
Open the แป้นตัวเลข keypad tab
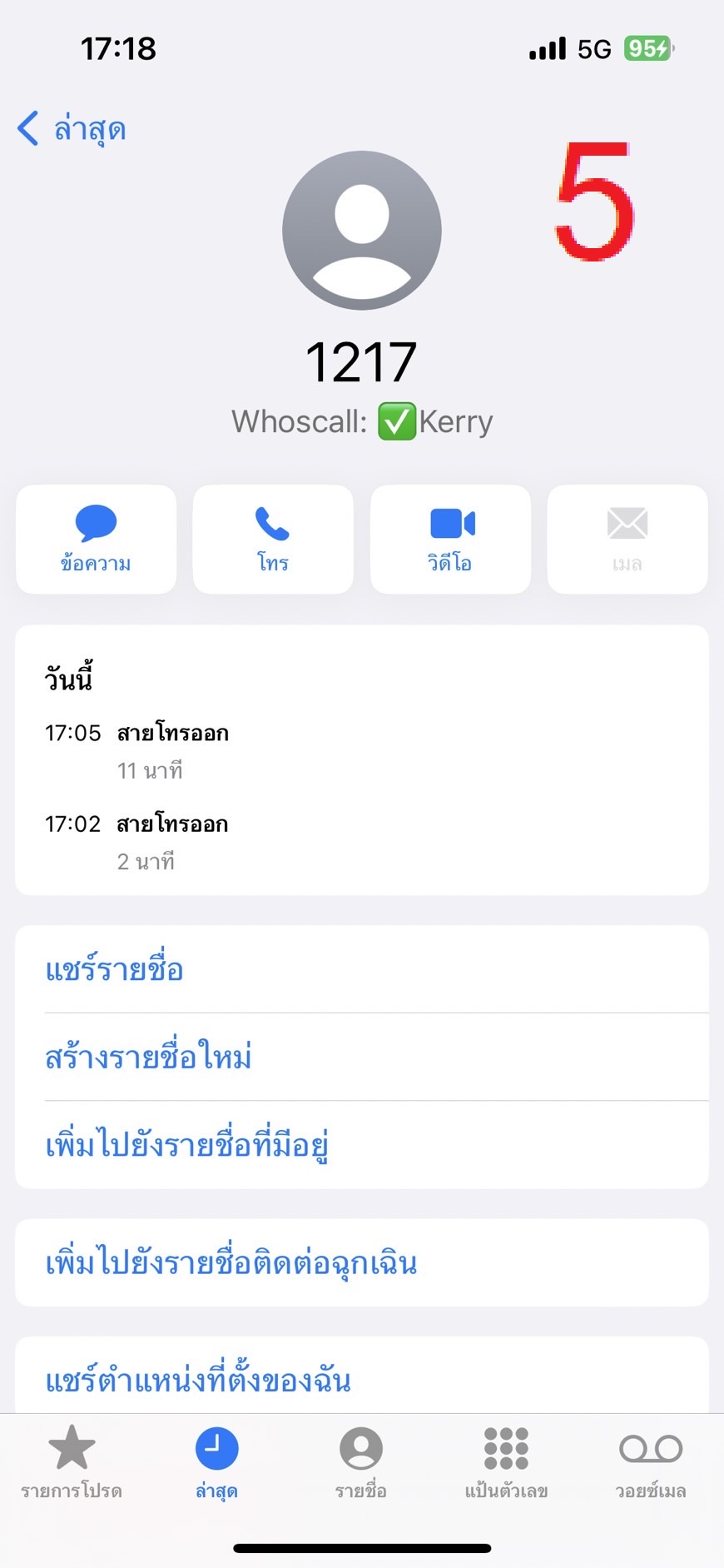[506, 1463]
